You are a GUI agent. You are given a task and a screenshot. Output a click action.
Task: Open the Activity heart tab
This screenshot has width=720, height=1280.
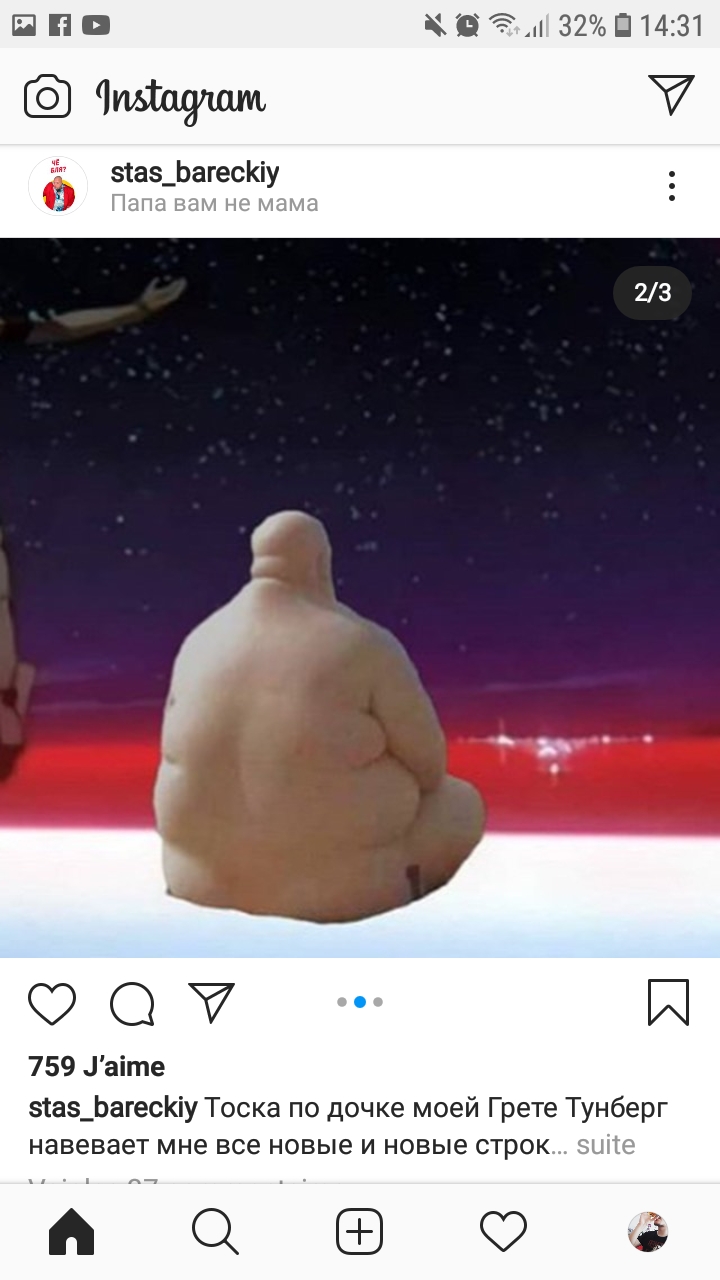point(503,1232)
